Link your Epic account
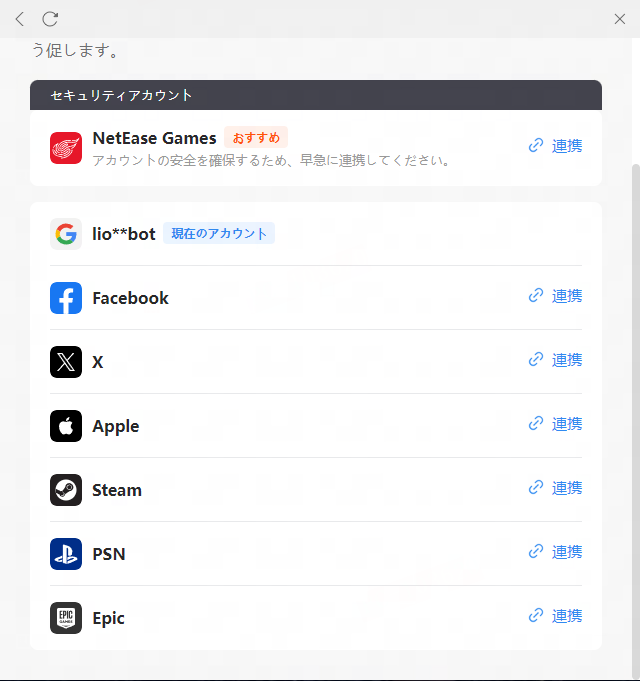This screenshot has height=681, width=640. pyautogui.click(x=556, y=616)
